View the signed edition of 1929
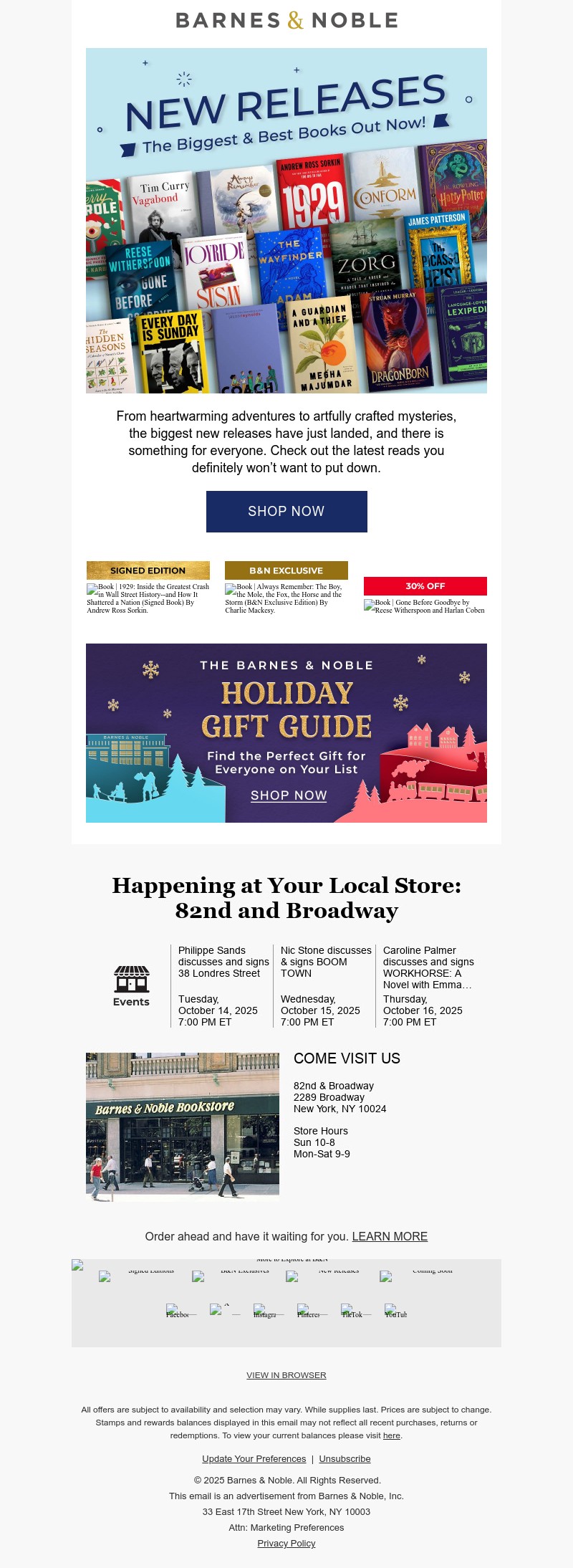 pos(148,598)
